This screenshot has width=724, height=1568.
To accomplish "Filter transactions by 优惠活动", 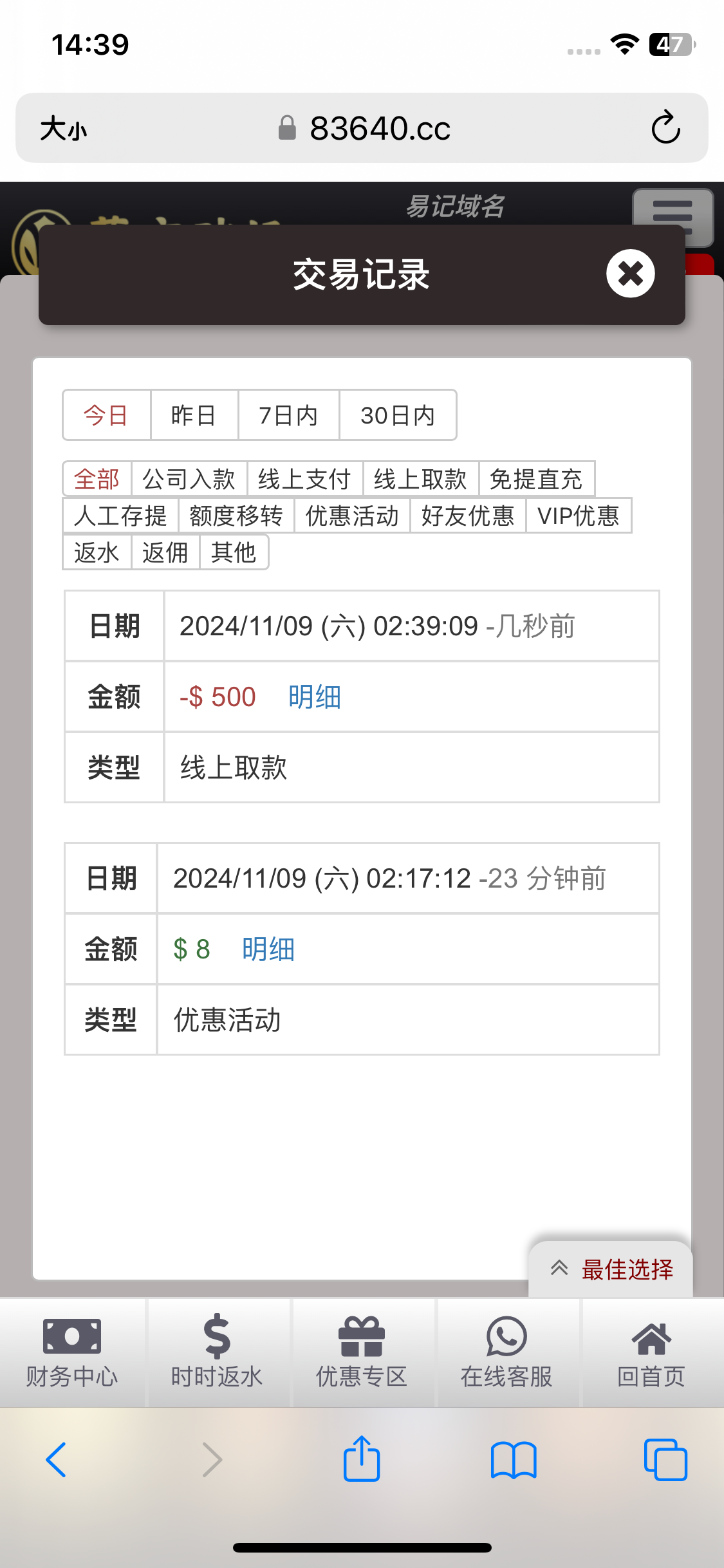I will click(x=352, y=516).
